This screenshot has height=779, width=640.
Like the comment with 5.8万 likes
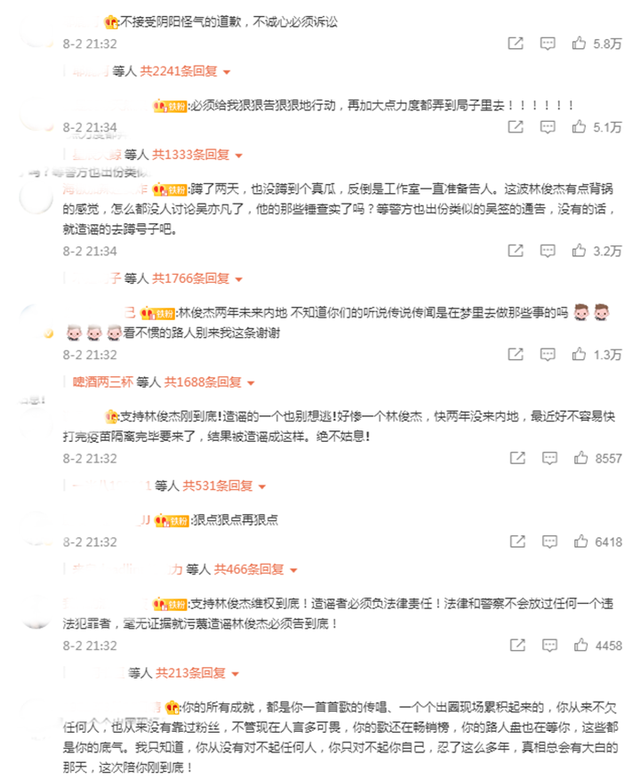click(579, 44)
